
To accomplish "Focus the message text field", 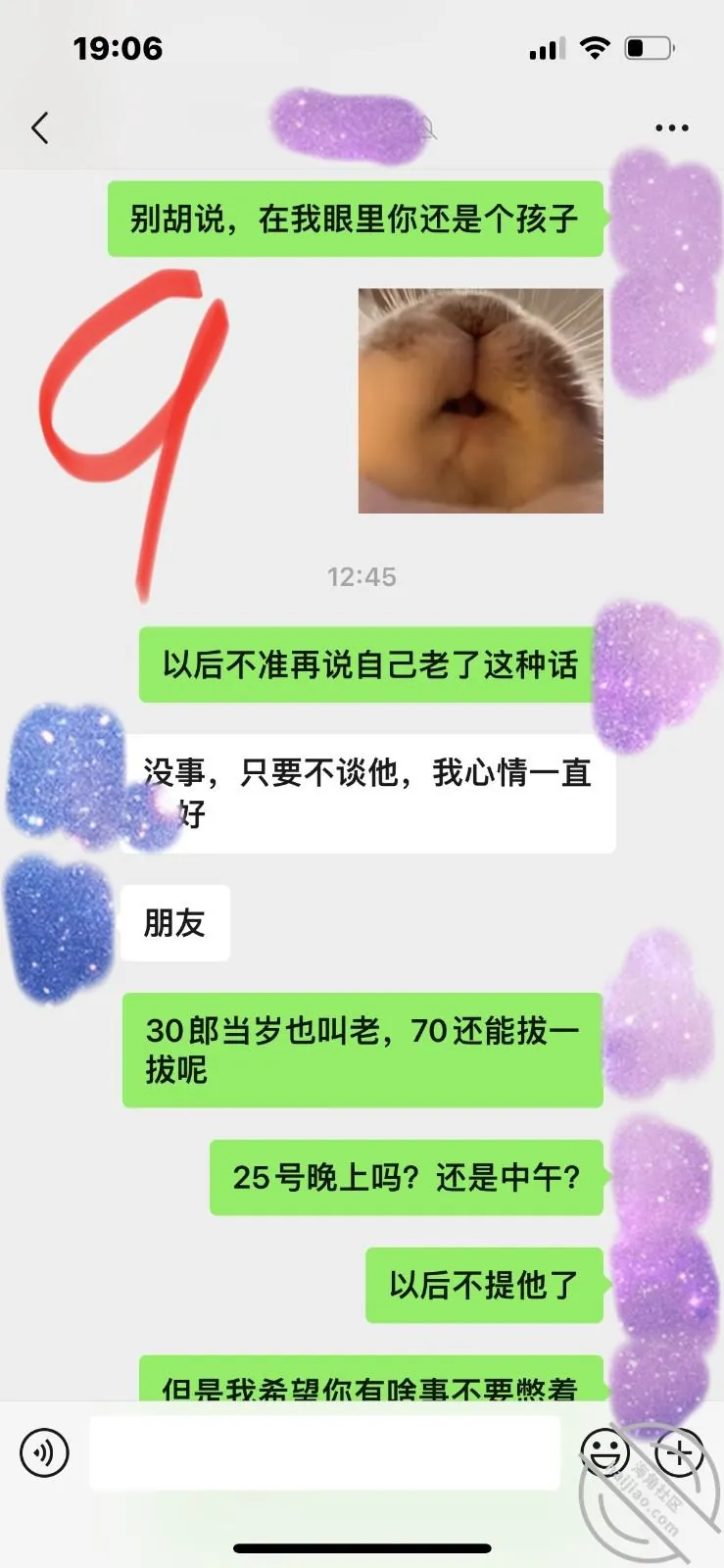I will (324, 1451).
